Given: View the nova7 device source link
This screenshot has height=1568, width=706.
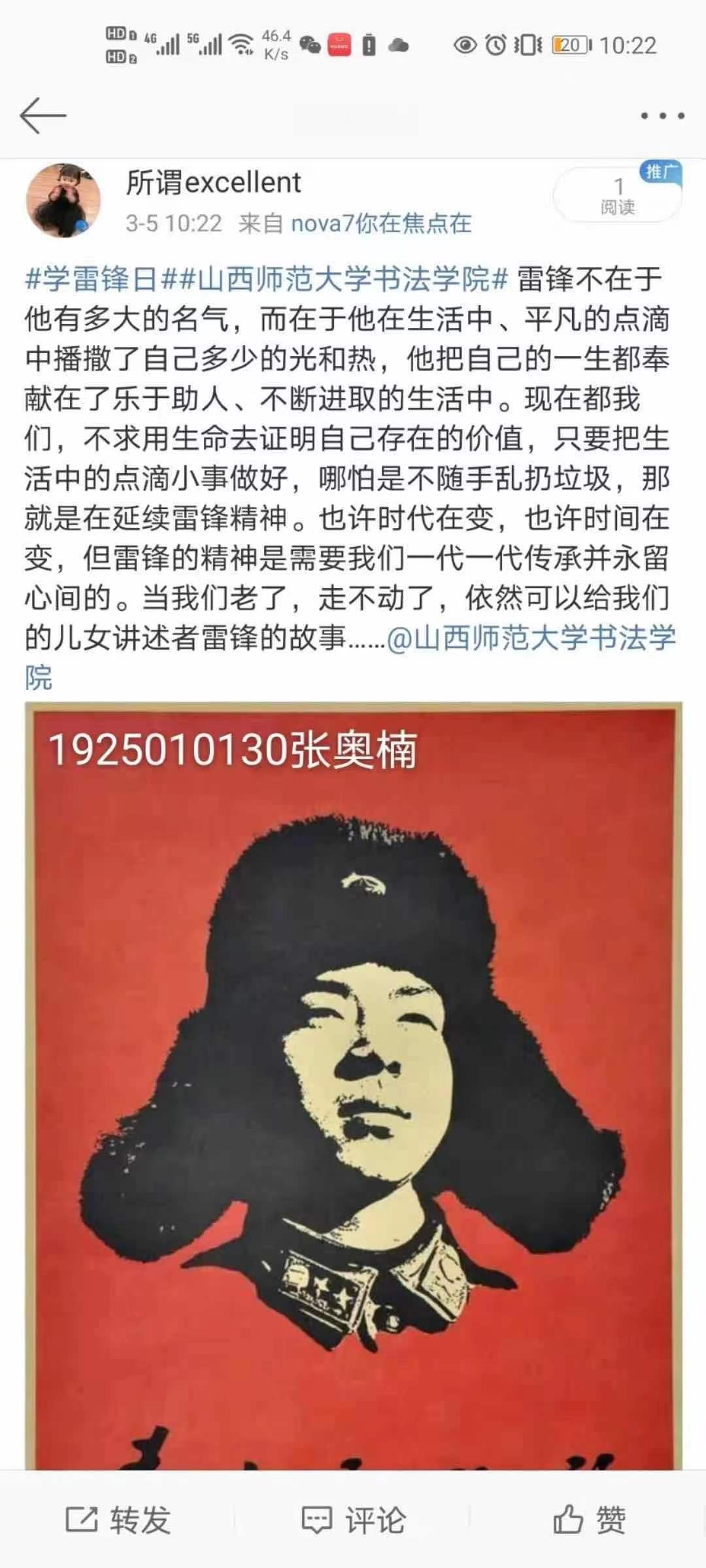Looking at the screenshot, I should coord(380,224).
